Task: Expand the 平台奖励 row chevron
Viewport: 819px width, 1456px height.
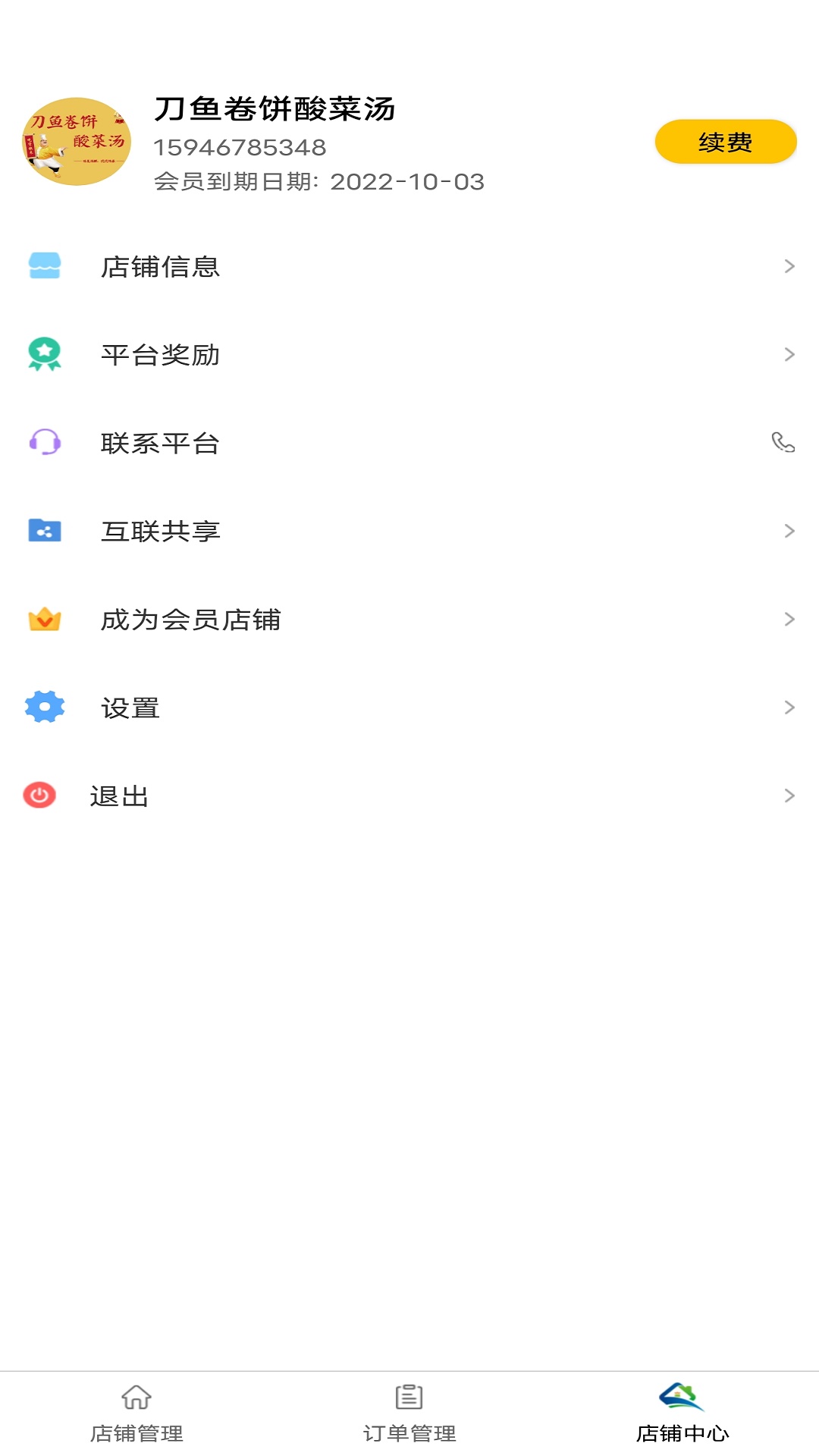Action: (x=789, y=355)
